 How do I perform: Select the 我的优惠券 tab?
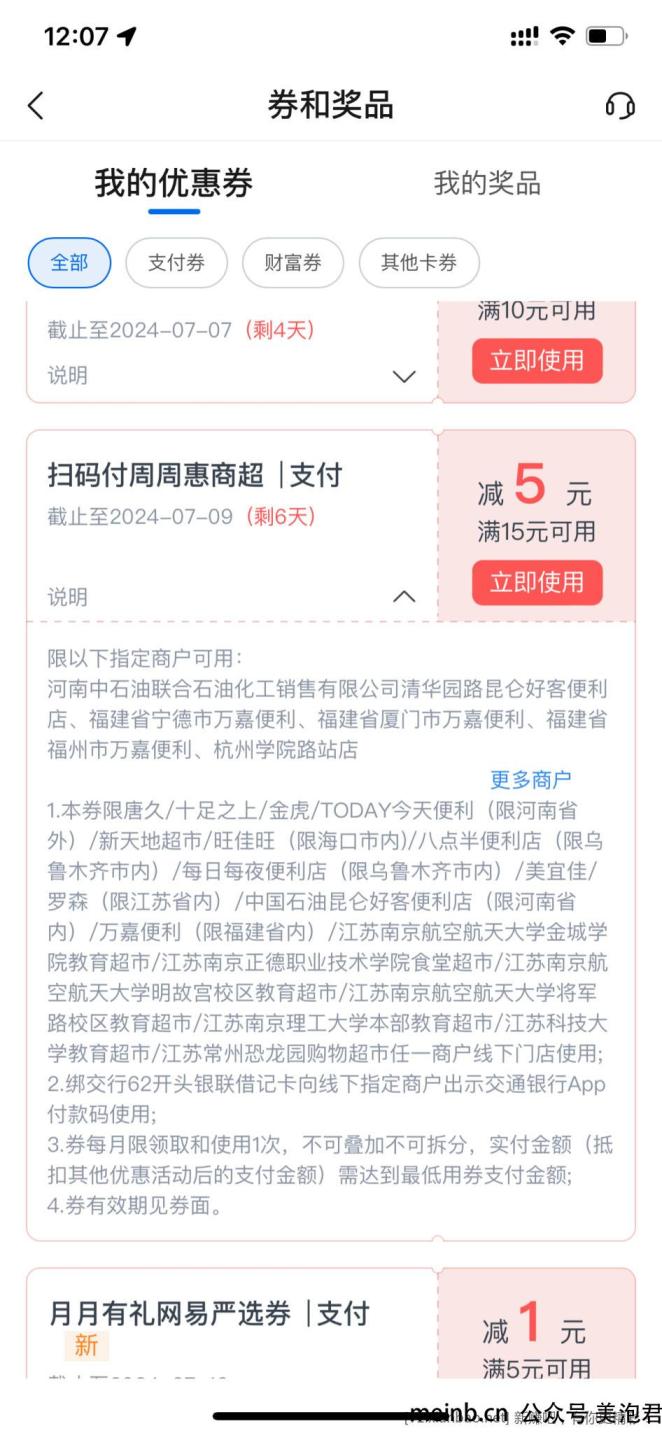pyautogui.click(x=174, y=183)
